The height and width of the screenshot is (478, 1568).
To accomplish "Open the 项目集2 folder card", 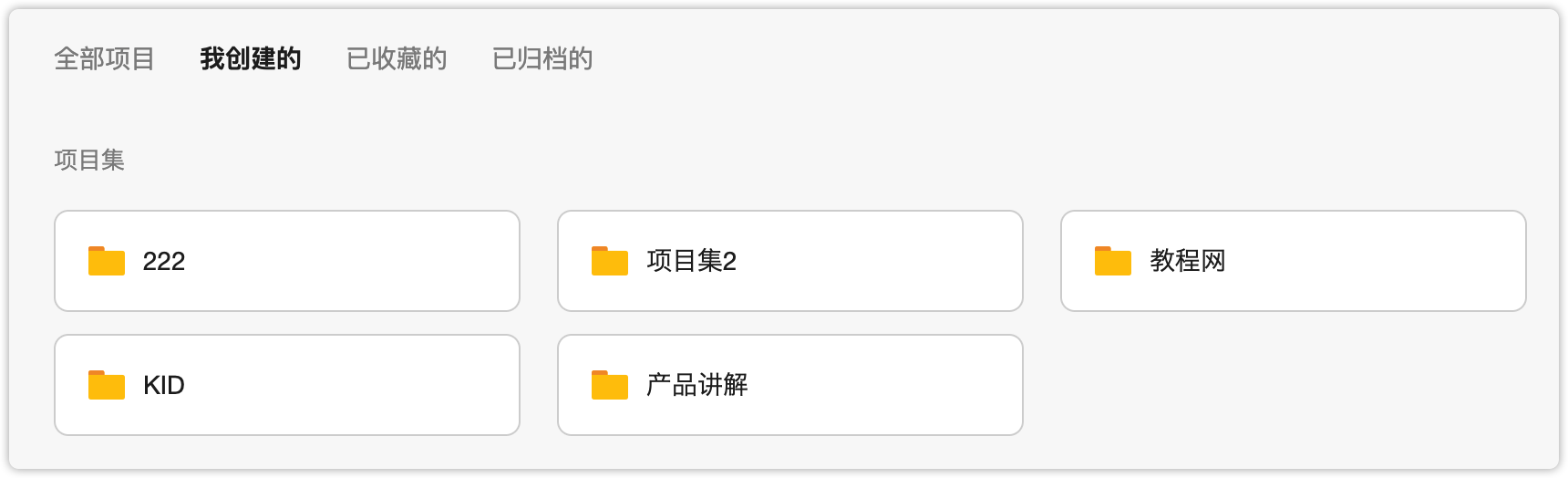I will click(x=789, y=261).
